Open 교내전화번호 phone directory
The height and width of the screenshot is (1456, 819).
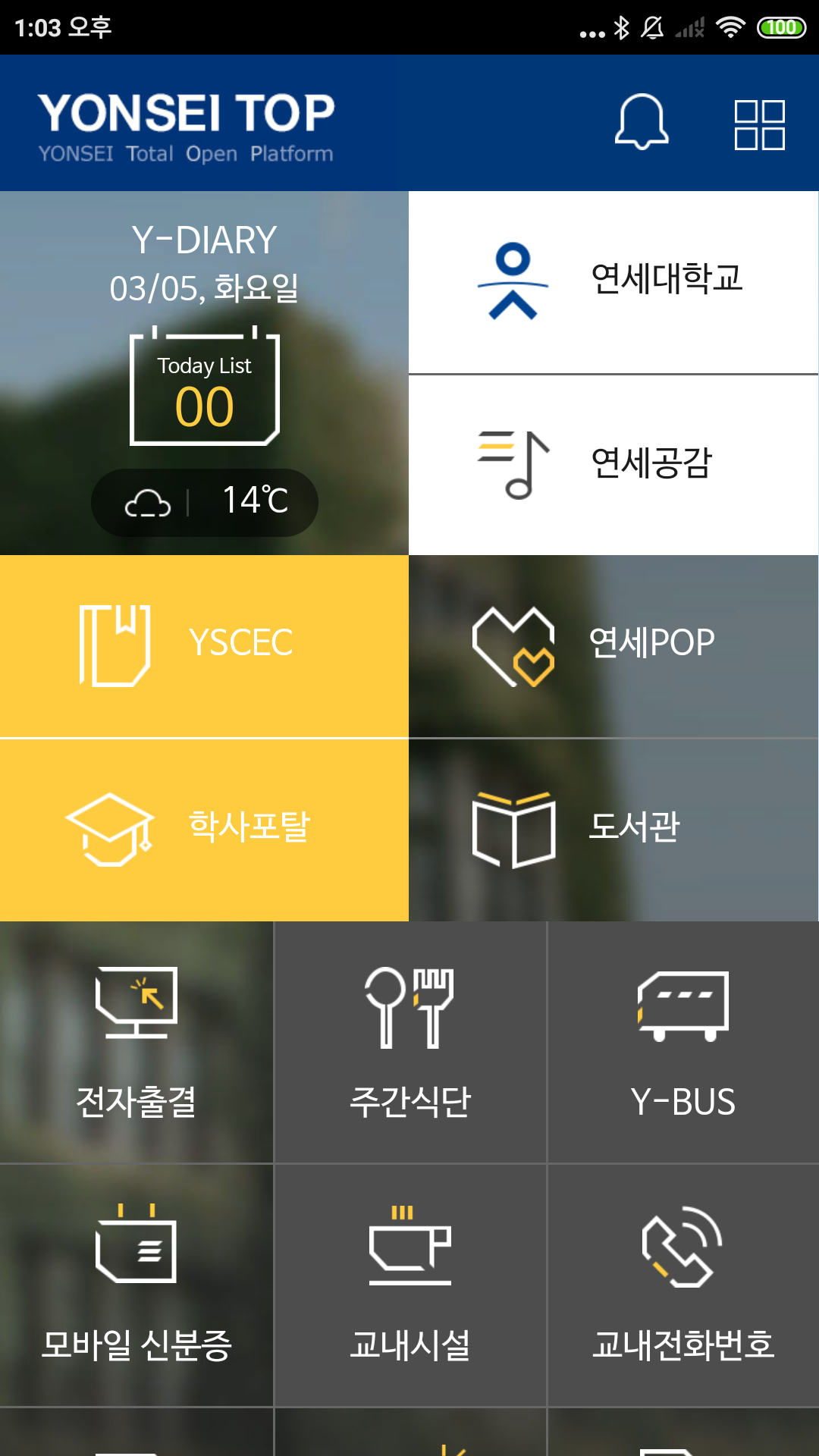(x=683, y=1285)
